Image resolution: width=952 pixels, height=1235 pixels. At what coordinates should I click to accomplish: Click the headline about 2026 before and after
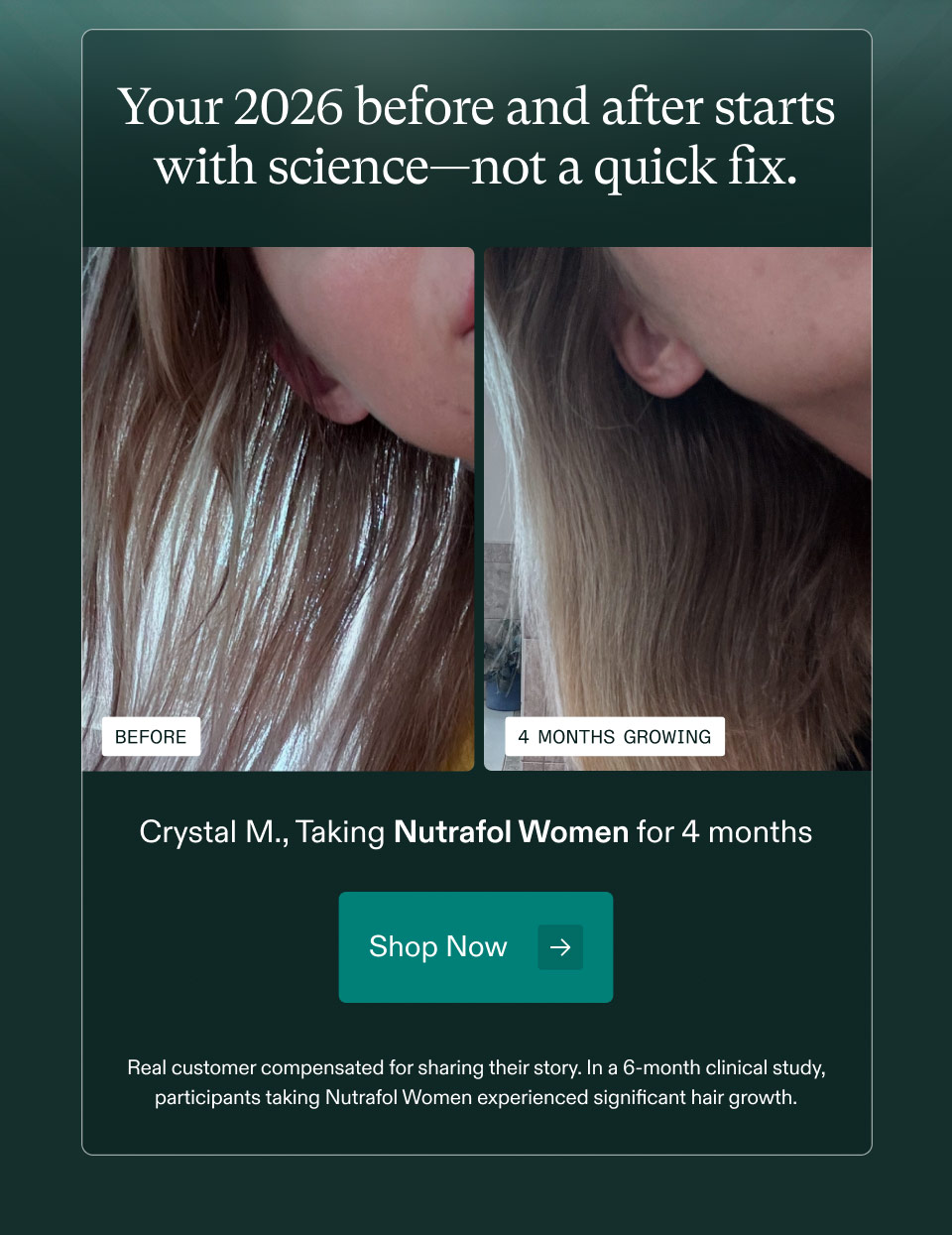point(476,137)
